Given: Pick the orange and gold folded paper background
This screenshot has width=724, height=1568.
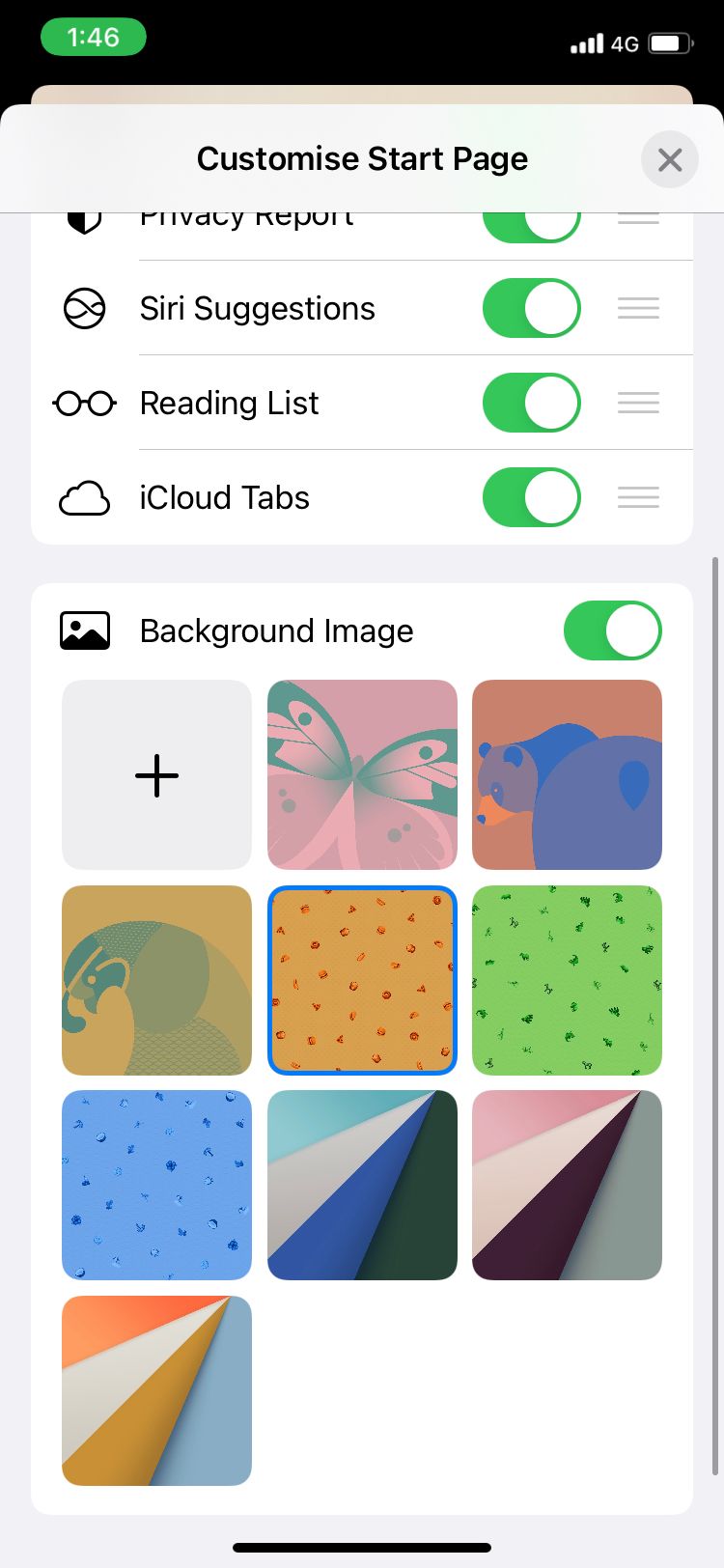Looking at the screenshot, I should coord(156,1390).
